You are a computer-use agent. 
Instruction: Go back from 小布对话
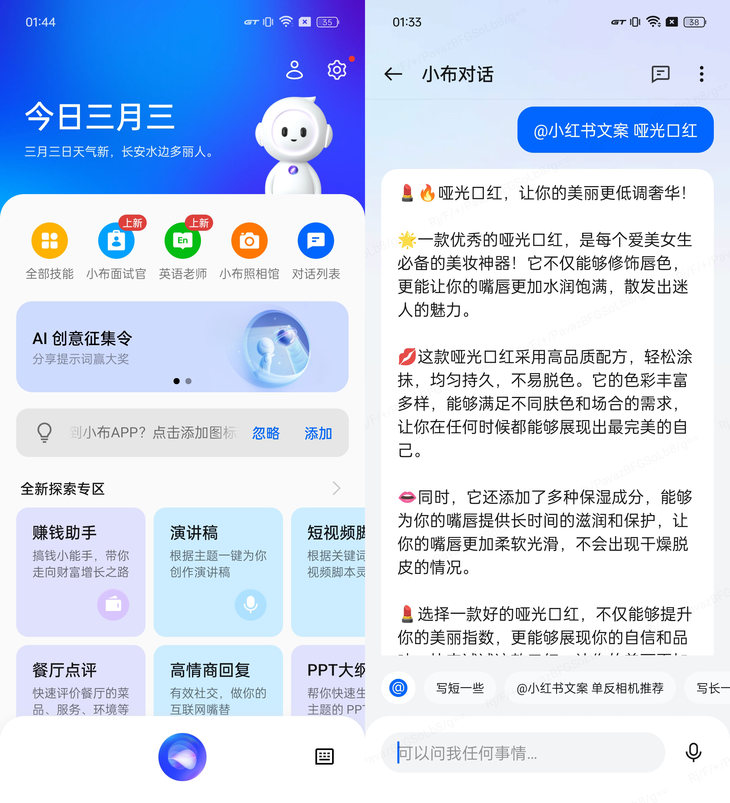click(393, 74)
